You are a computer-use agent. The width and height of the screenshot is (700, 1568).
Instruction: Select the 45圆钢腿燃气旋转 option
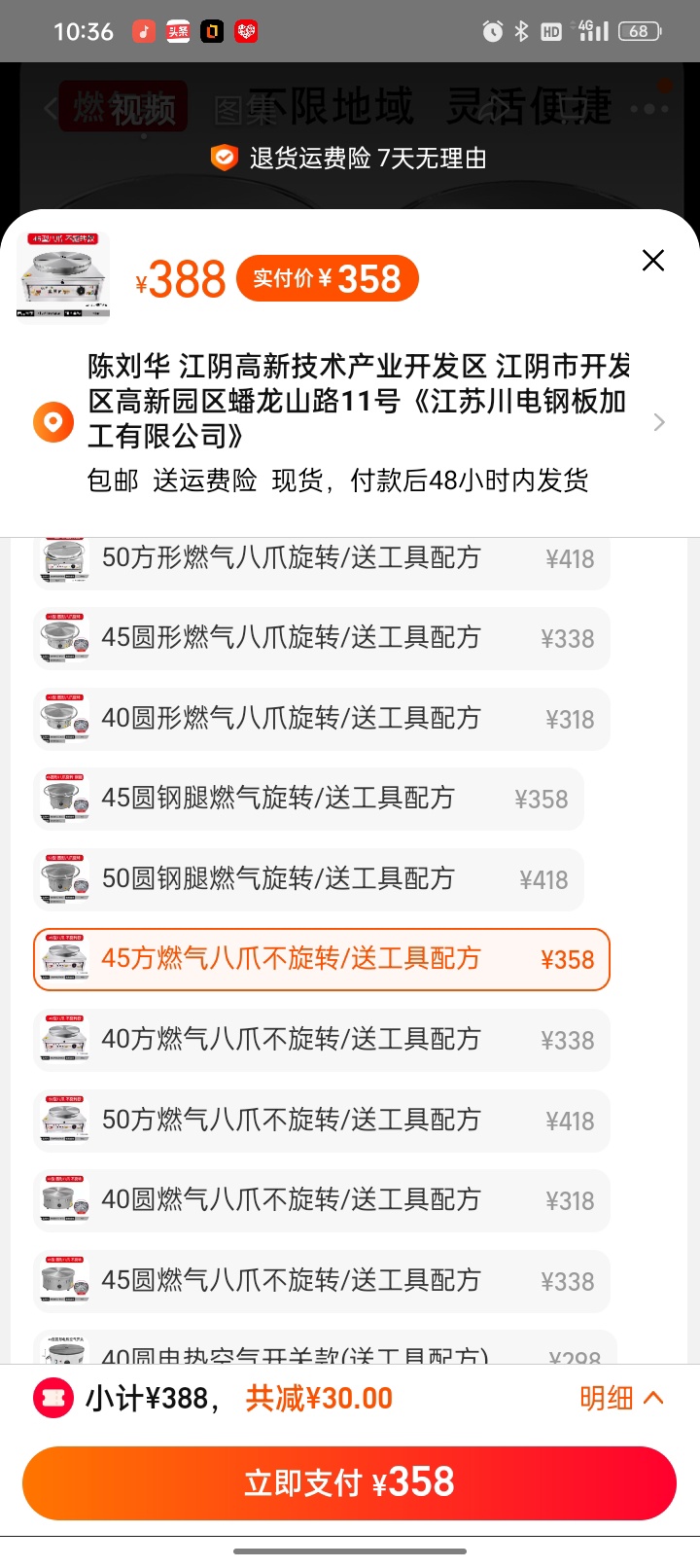point(308,799)
